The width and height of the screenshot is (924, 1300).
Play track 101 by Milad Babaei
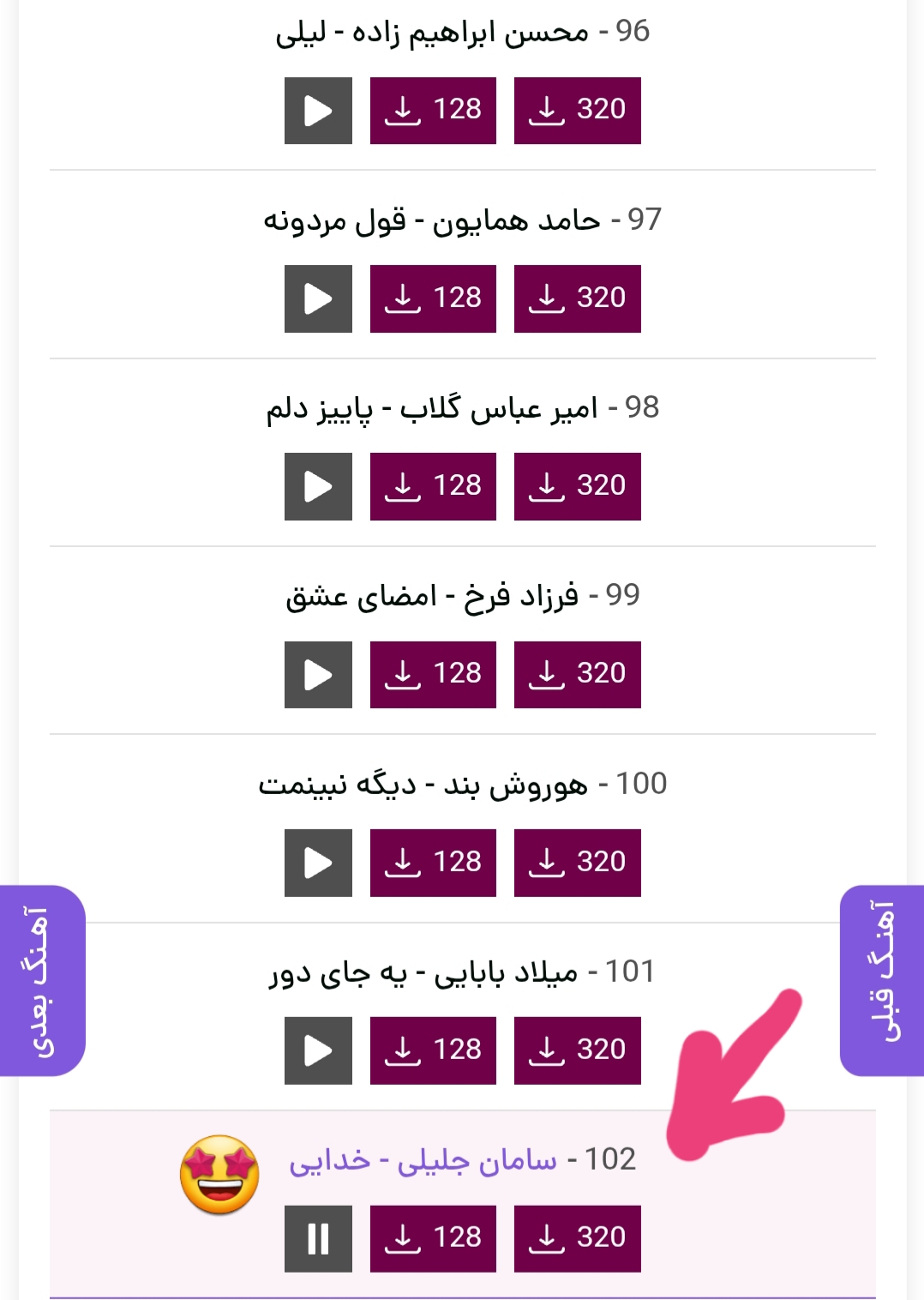click(x=318, y=1050)
